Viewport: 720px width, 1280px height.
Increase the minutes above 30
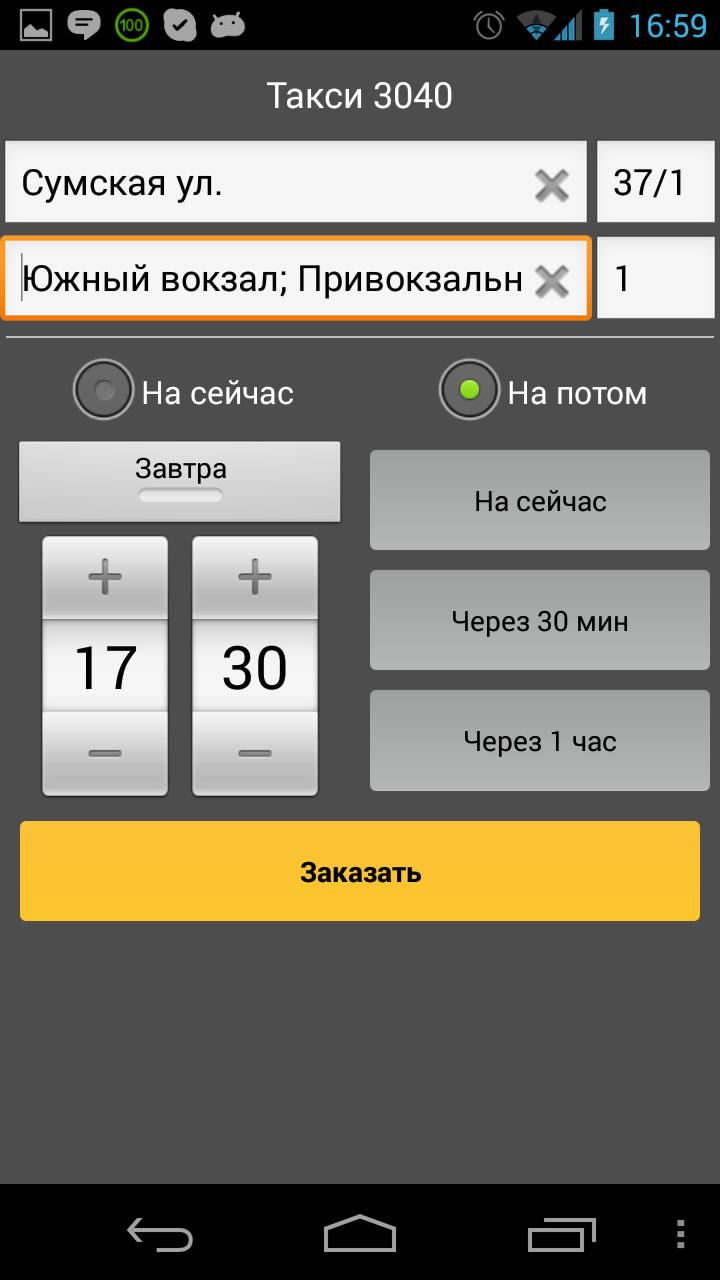pyautogui.click(x=255, y=578)
